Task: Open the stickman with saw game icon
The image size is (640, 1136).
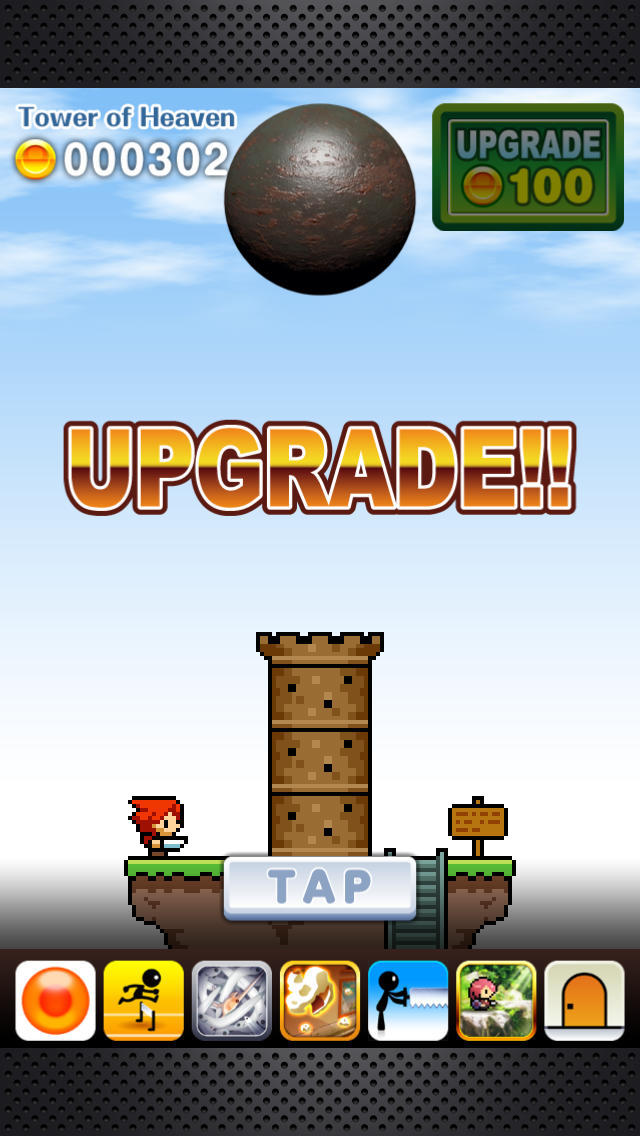Action: [408, 1001]
